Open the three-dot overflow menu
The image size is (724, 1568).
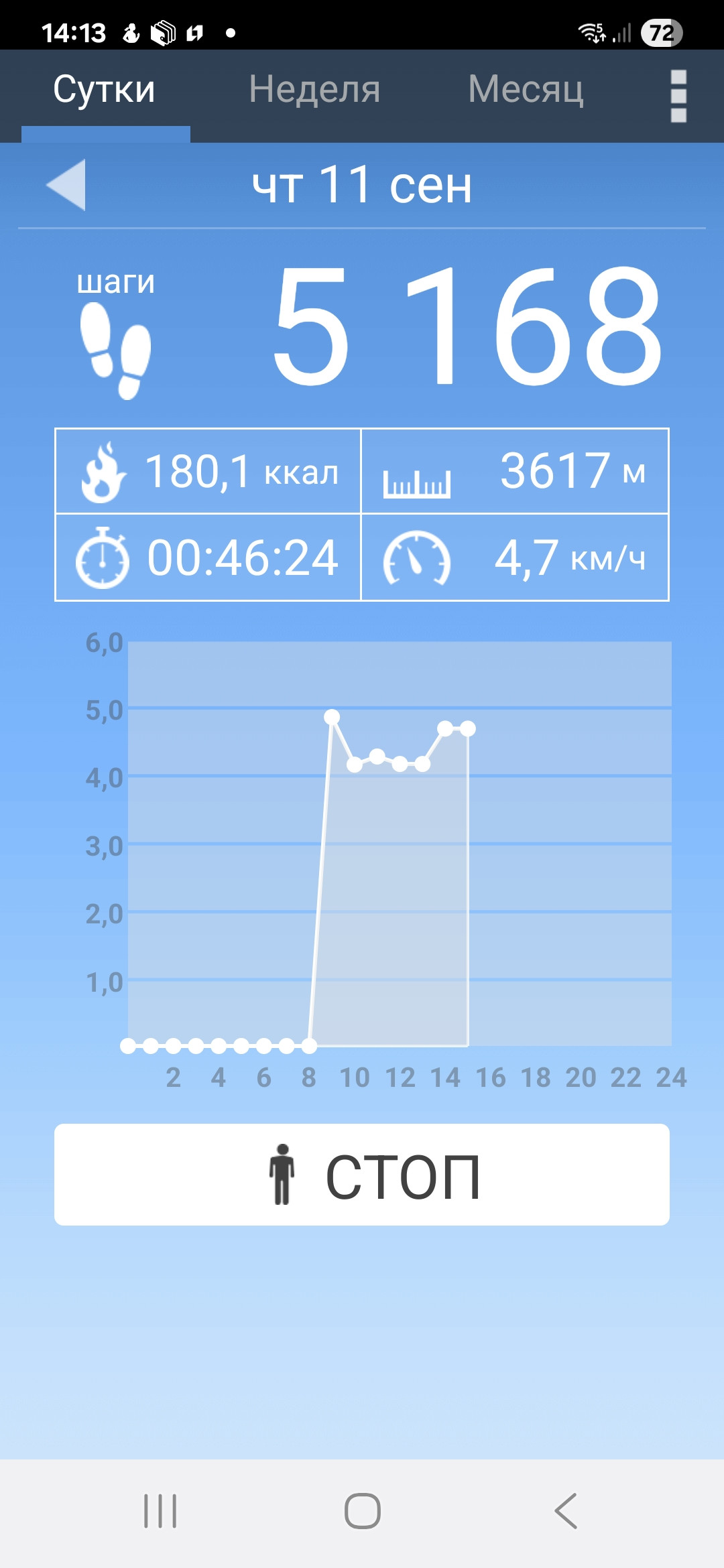pos(678,96)
